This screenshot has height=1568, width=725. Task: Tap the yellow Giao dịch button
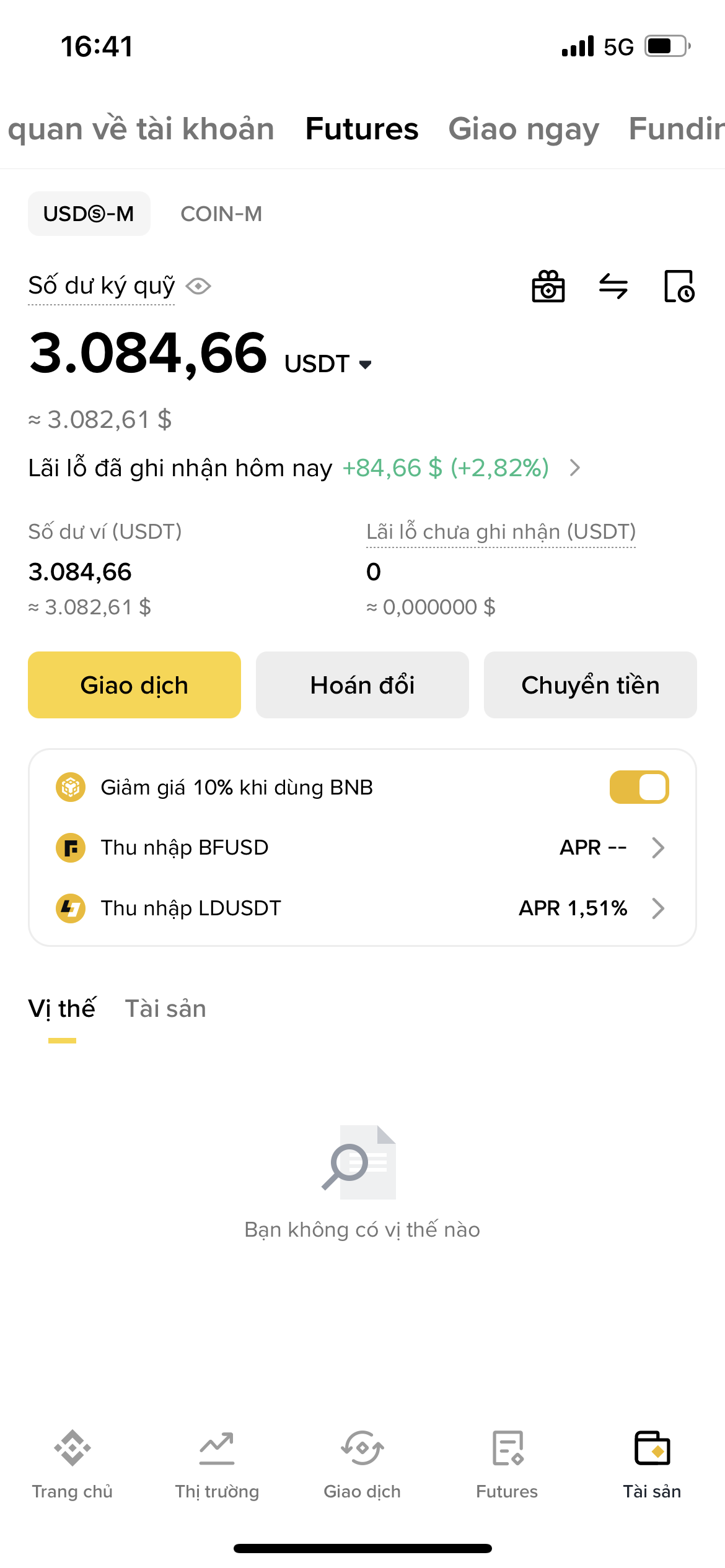[x=134, y=685]
